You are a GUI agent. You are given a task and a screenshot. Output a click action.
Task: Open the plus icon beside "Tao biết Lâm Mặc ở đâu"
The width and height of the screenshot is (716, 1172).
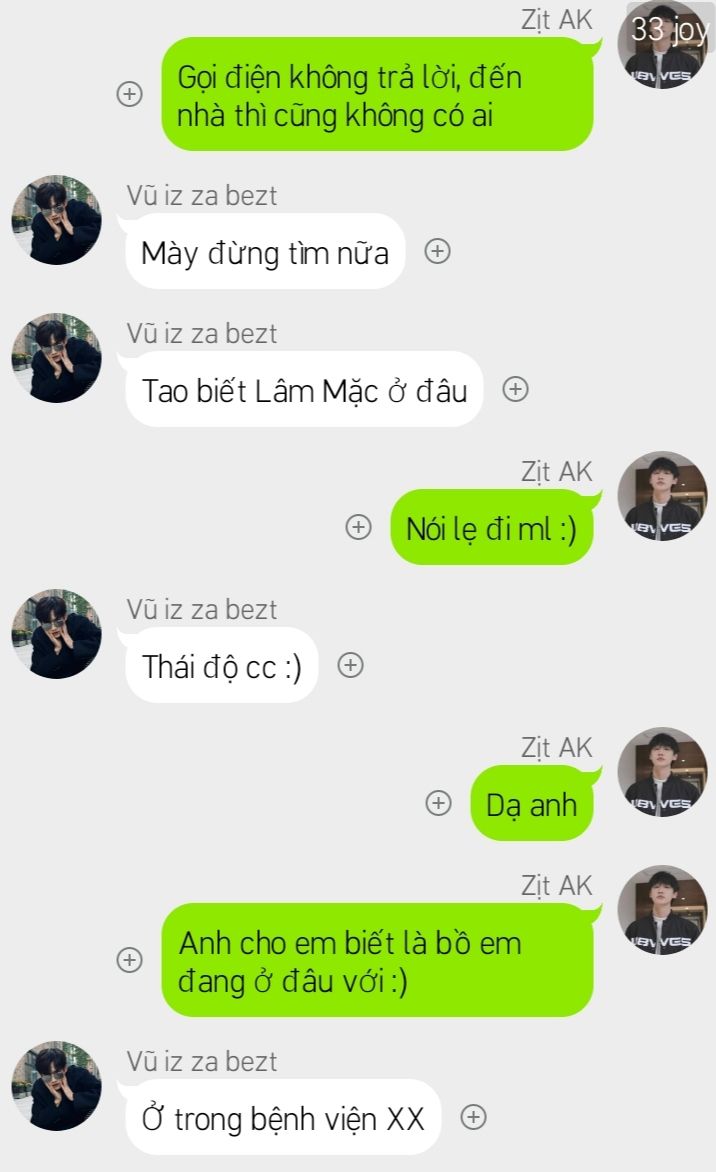coord(515,389)
